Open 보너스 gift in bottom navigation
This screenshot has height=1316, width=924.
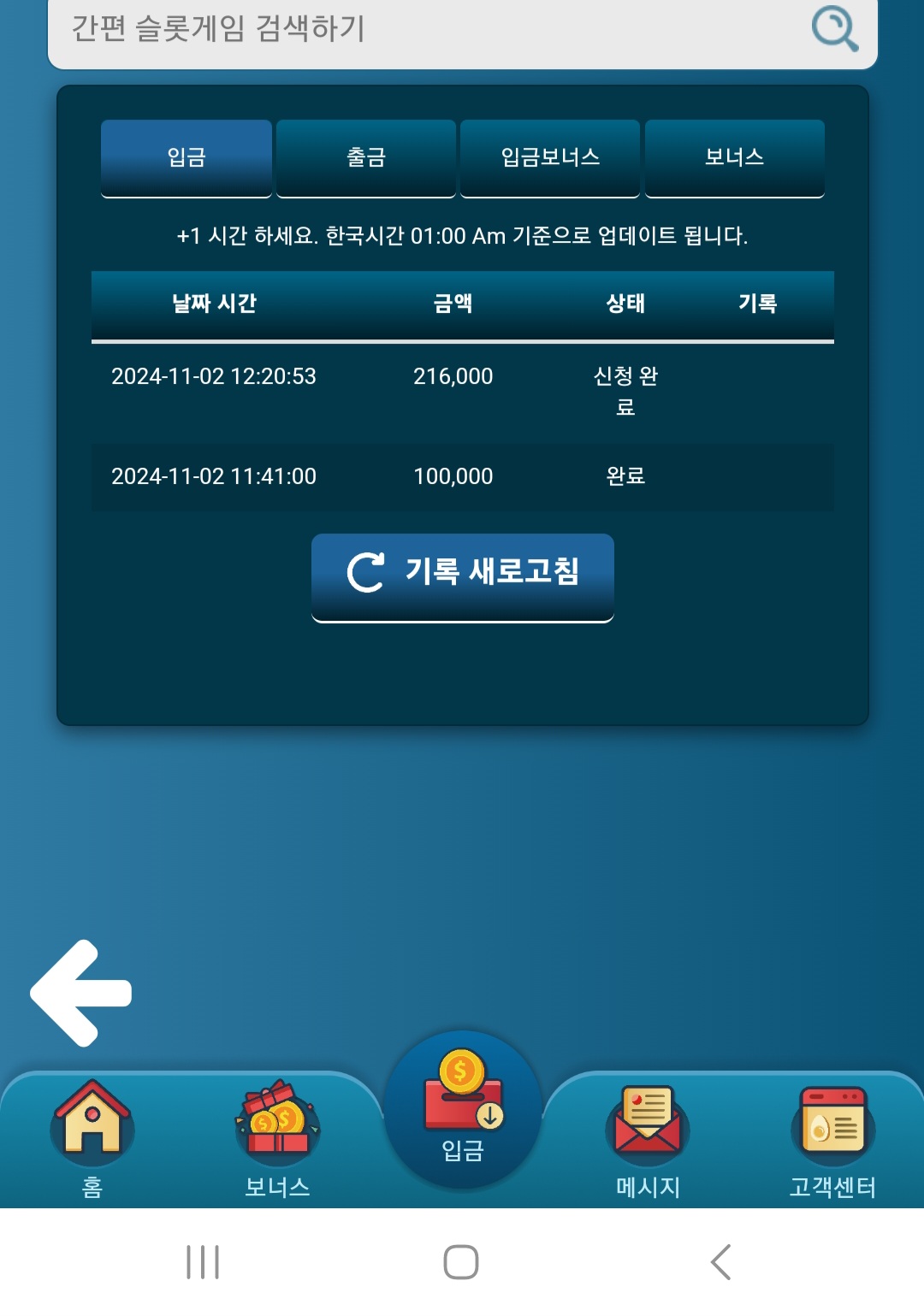pos(277,1137)
